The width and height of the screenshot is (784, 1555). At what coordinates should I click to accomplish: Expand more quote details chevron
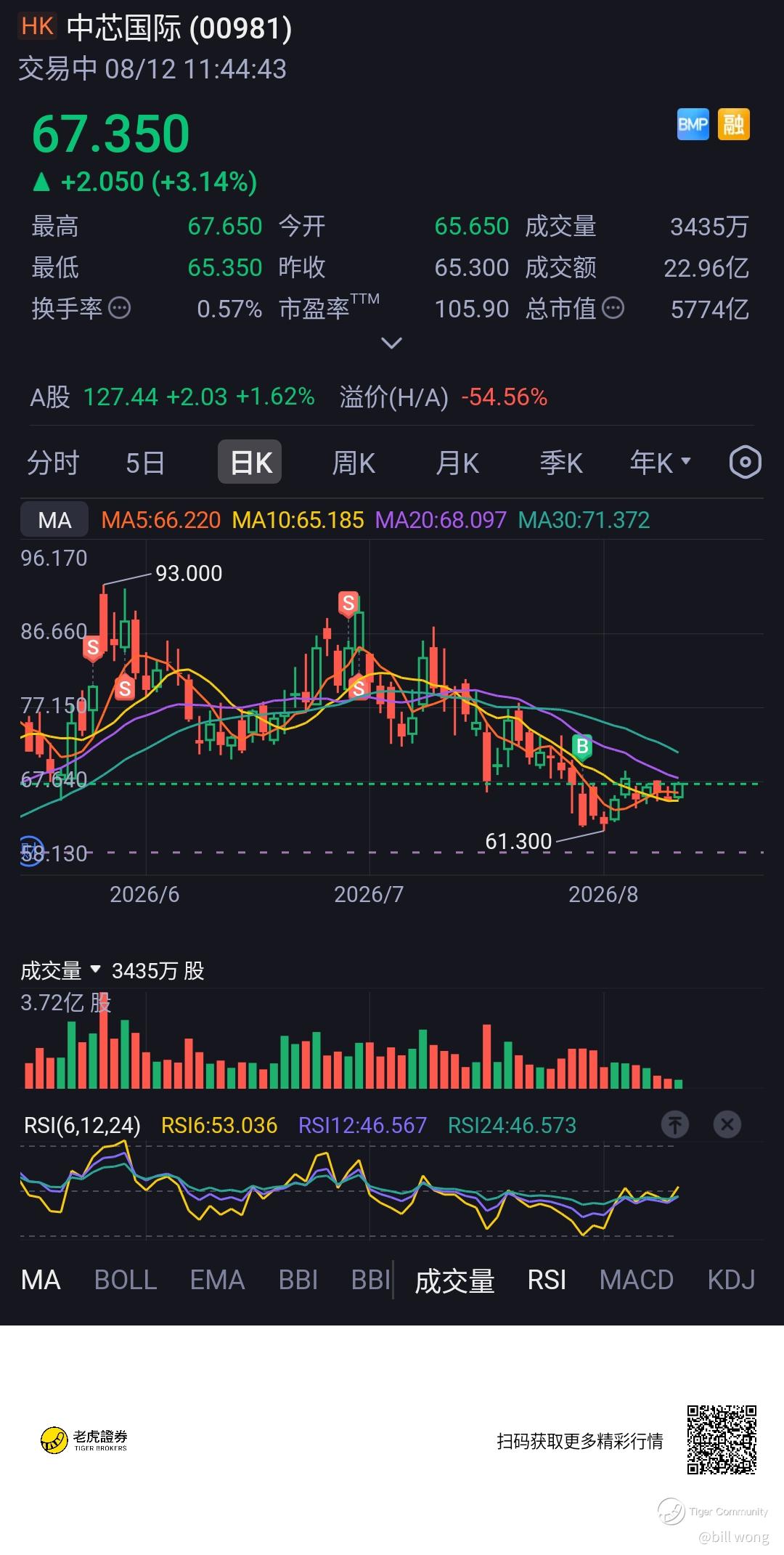(392, 344)
